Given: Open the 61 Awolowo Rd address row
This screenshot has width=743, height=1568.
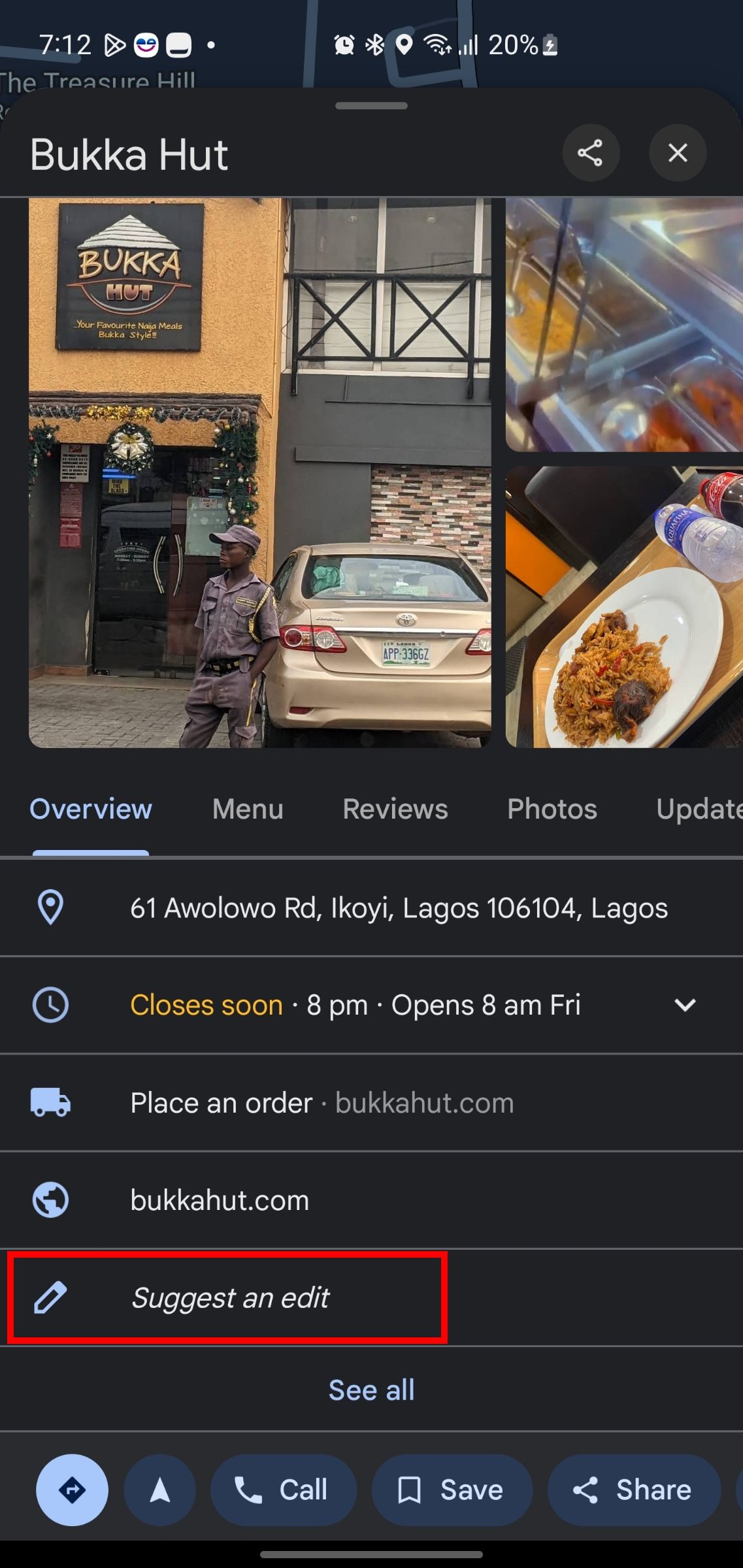Looking at the screenshot, I should point(399,908).
